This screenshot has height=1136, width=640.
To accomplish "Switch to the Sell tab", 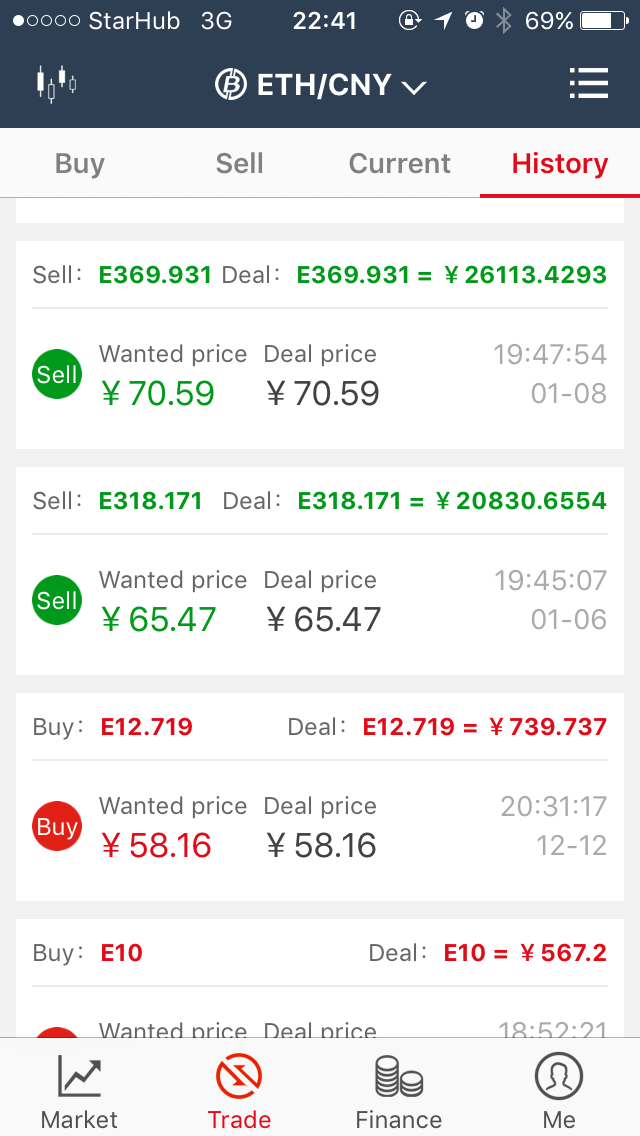I will [239, 164].
